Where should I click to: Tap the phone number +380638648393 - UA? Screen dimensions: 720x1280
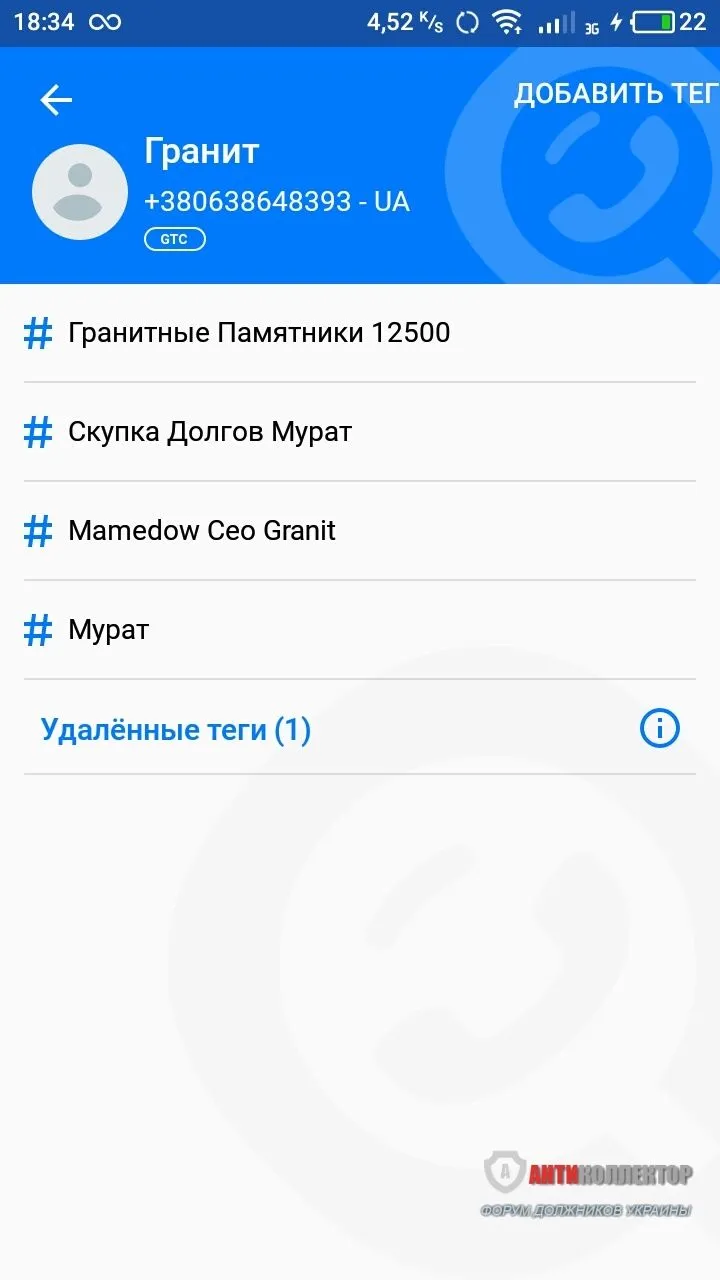[276, 201]
